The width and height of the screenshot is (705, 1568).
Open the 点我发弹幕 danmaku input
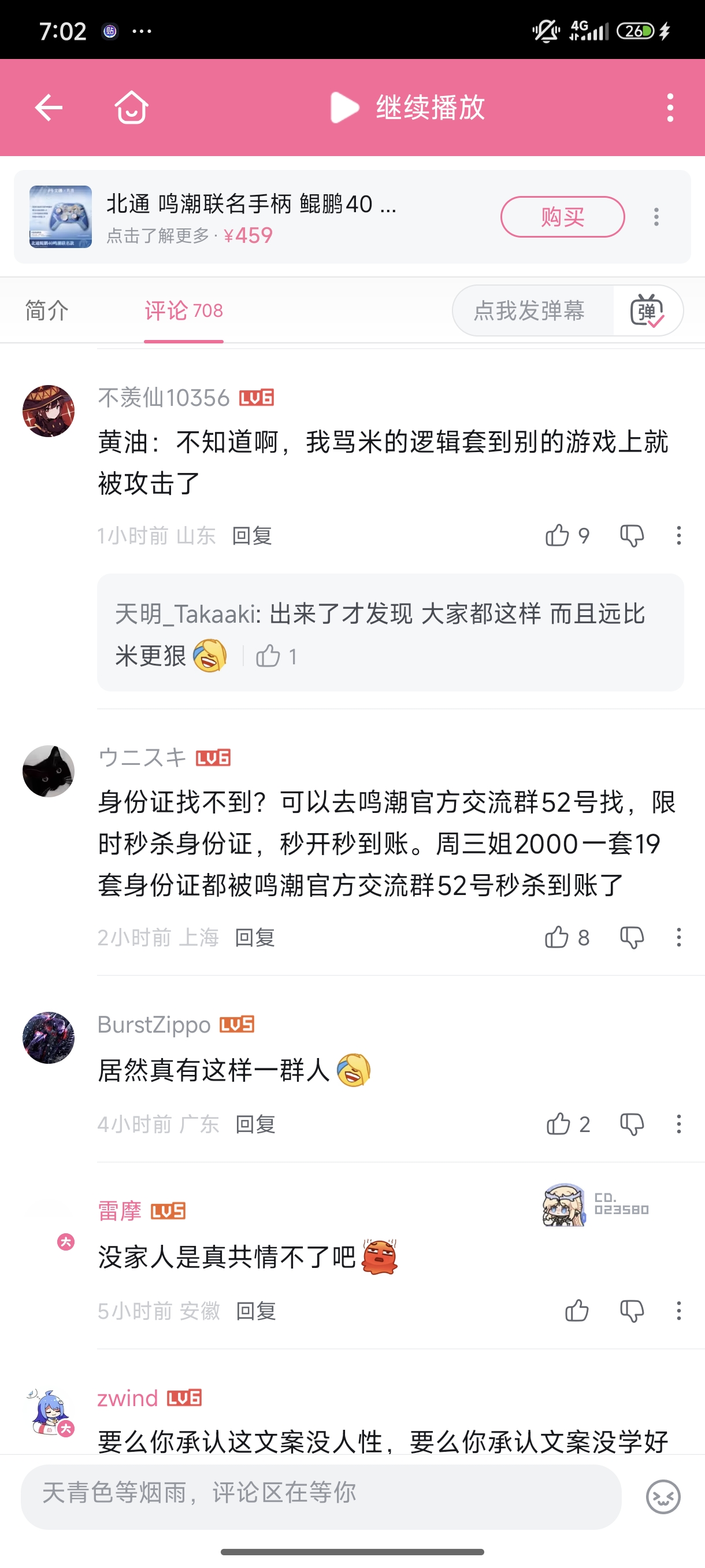click(x=529, y=310)
